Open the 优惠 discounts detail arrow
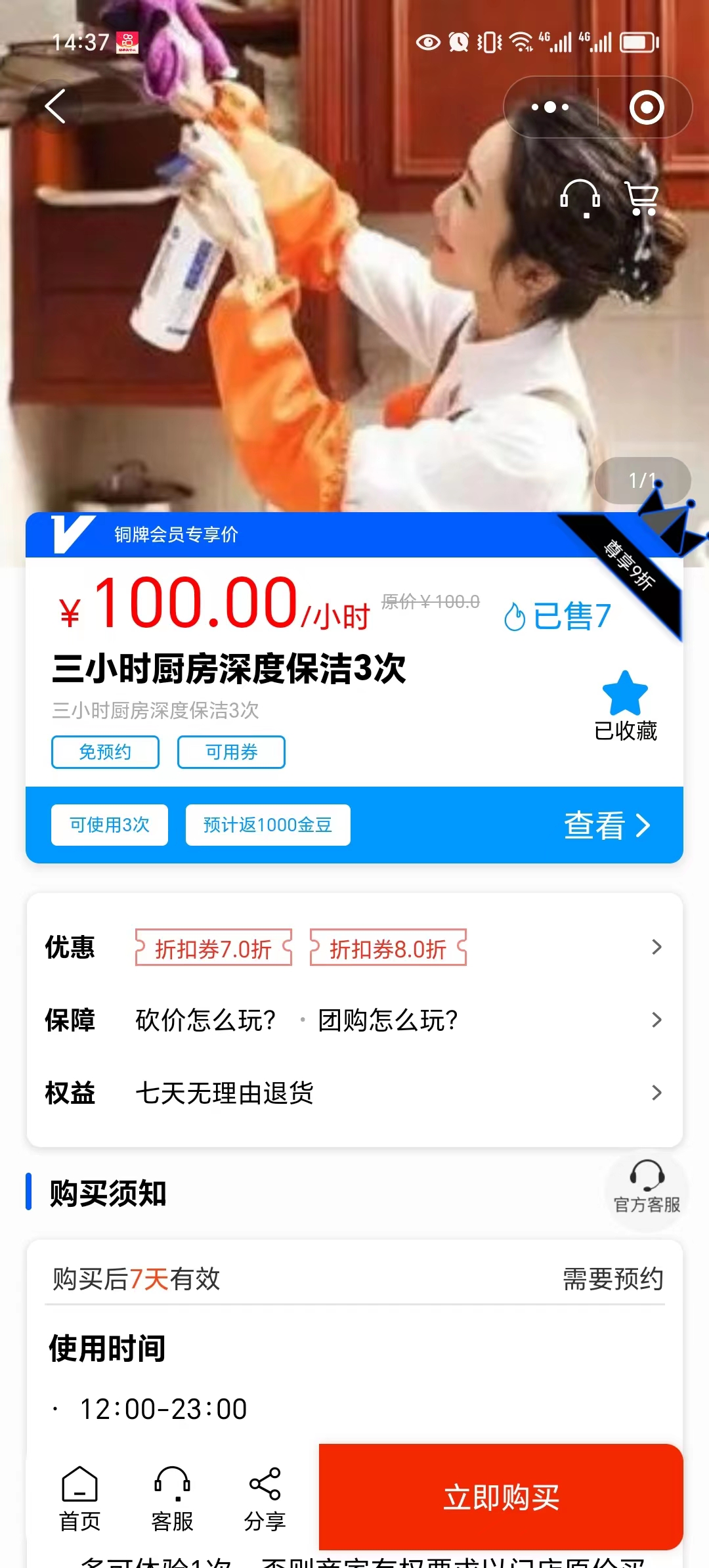The width and height of the screenshot is (709, 1568). click(x=656, y=947)
